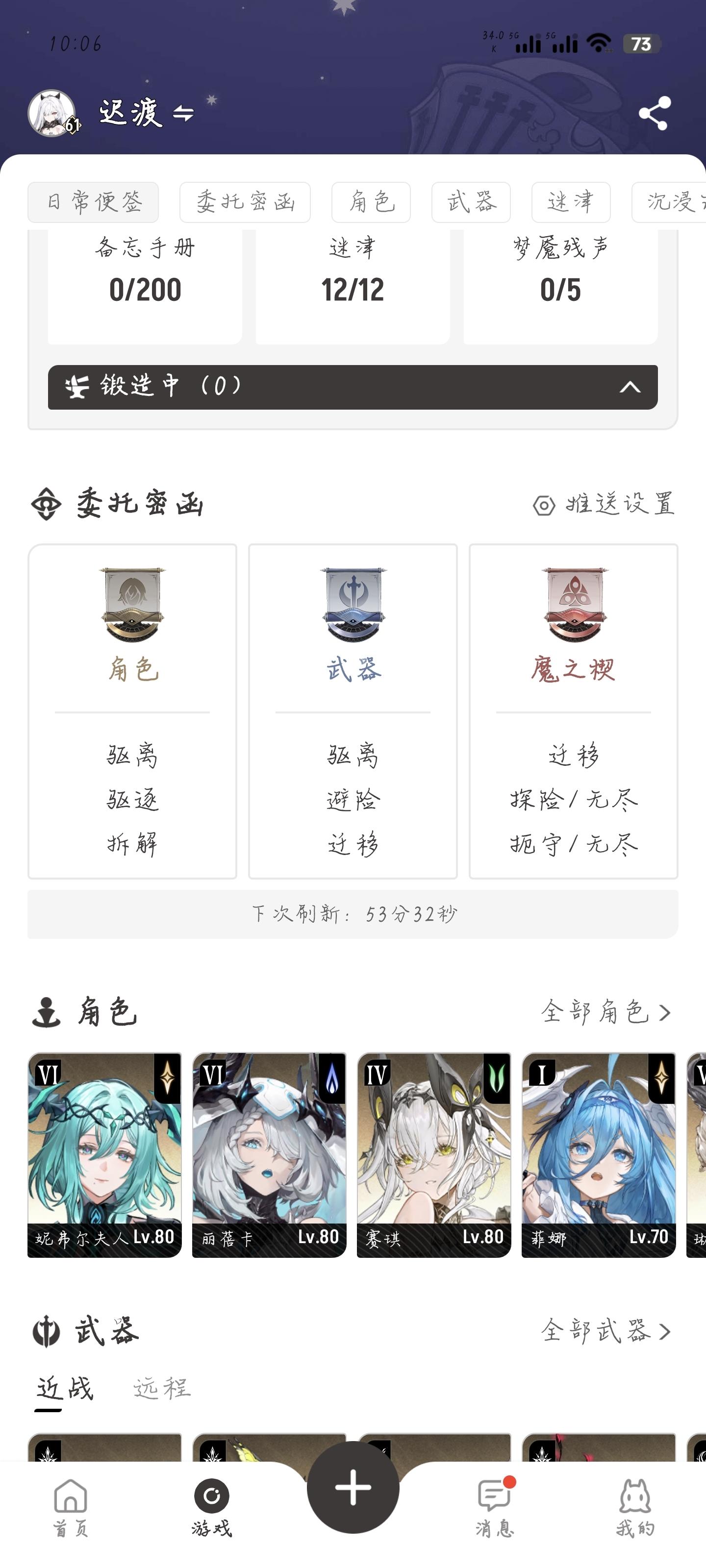706x1568 pixels.
Task: Open 推送设置 push settings
Action: 605,505
